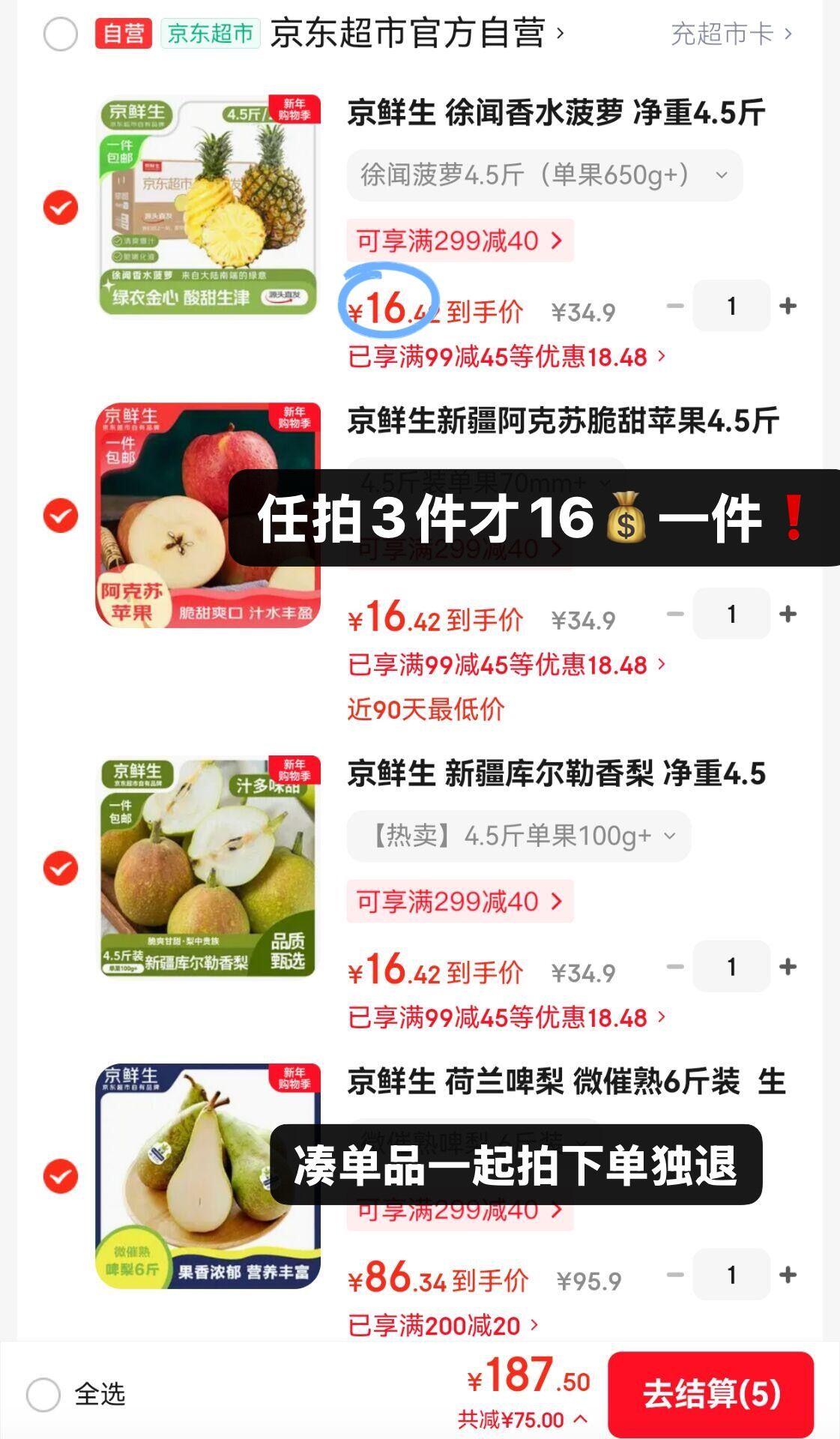Uncheck the 徐闻香水菠萝 item
The image size is (840, 1439).
coord(61,208)
